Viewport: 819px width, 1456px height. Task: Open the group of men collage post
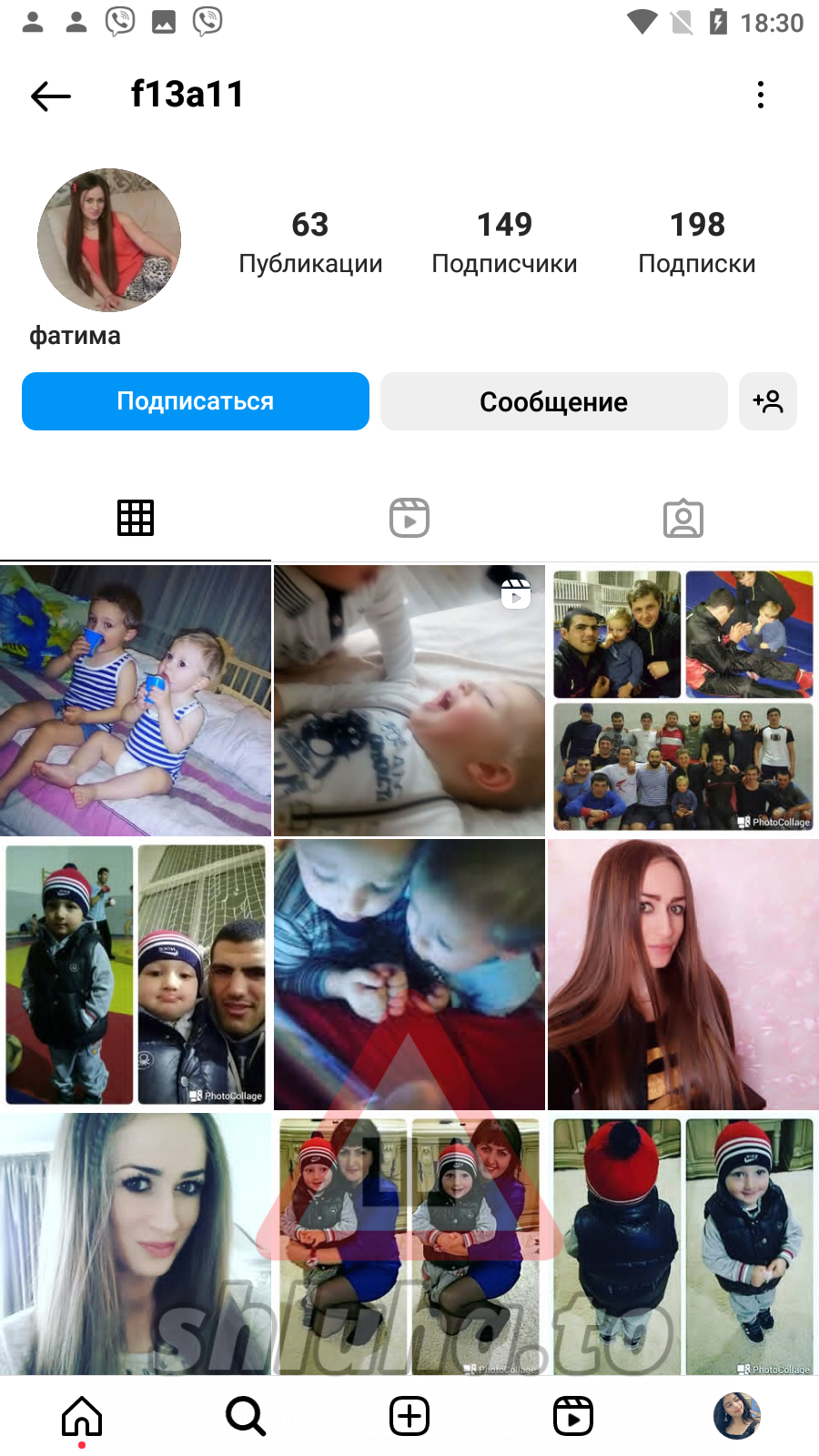(x=683, y=700)
